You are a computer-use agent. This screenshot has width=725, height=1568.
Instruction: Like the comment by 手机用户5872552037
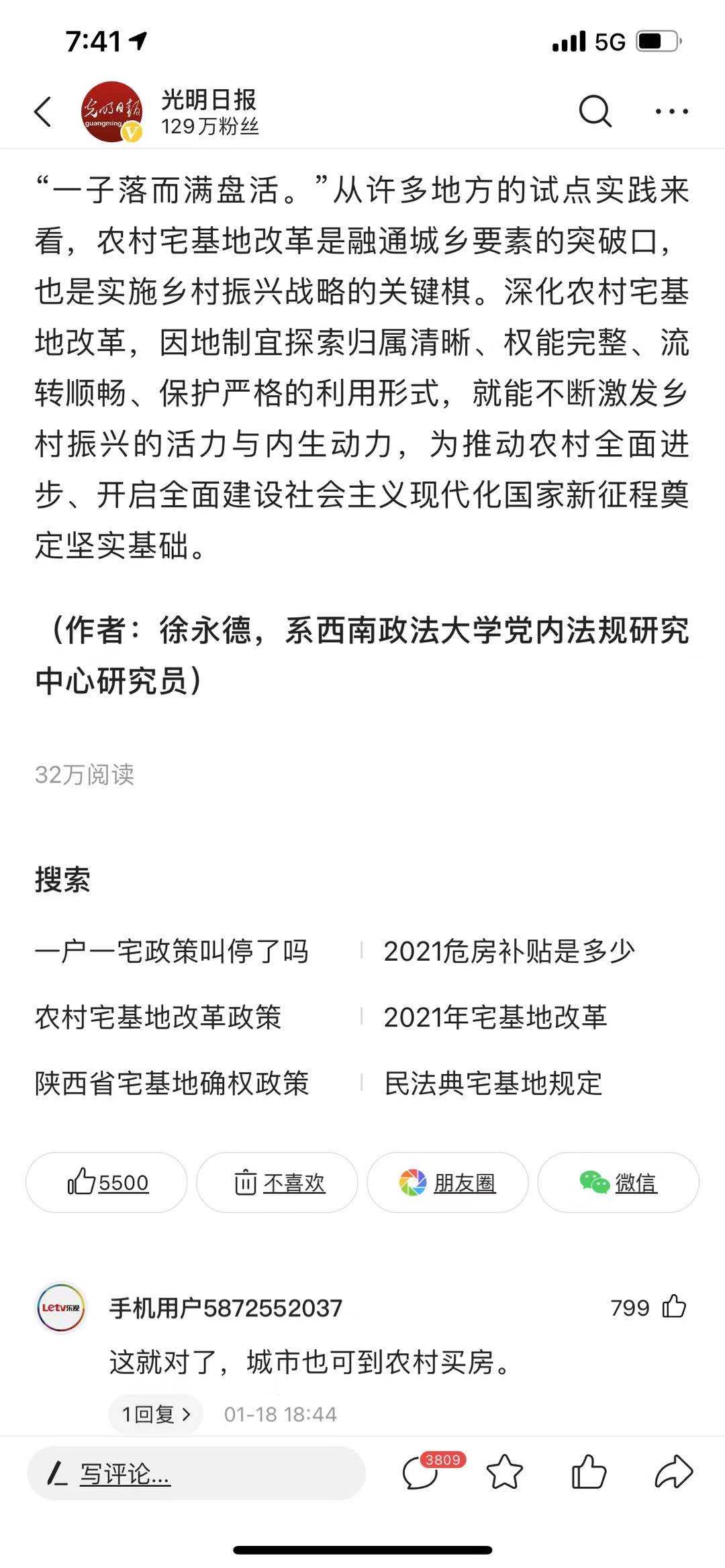(674, 1307)
